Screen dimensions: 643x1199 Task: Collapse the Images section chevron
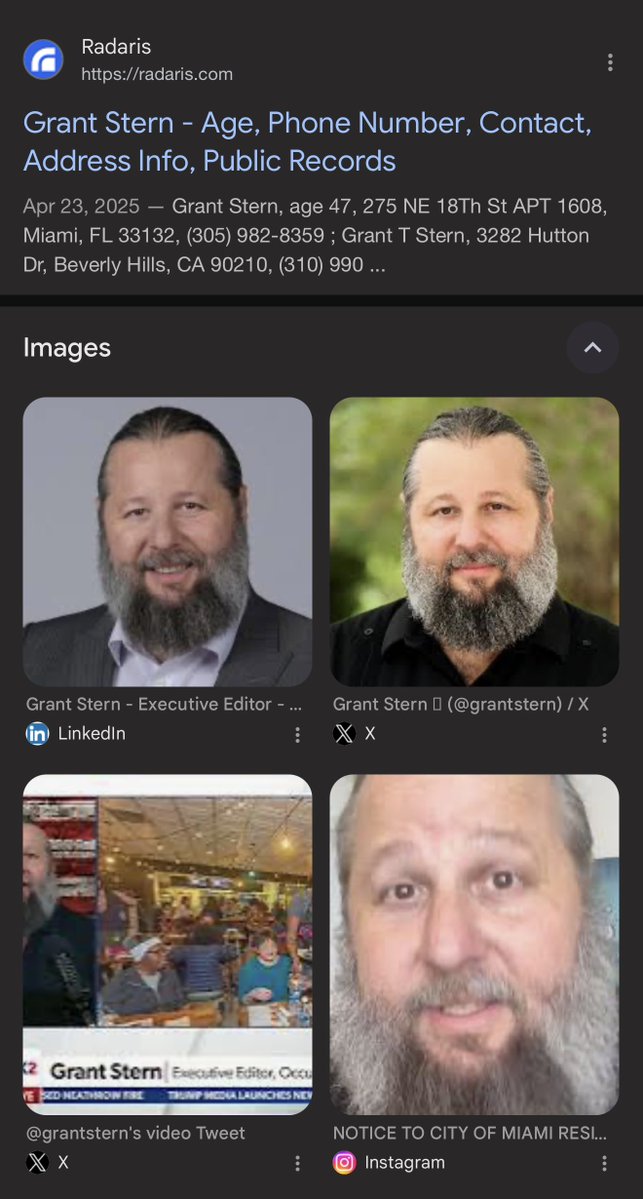click(592, 348)
